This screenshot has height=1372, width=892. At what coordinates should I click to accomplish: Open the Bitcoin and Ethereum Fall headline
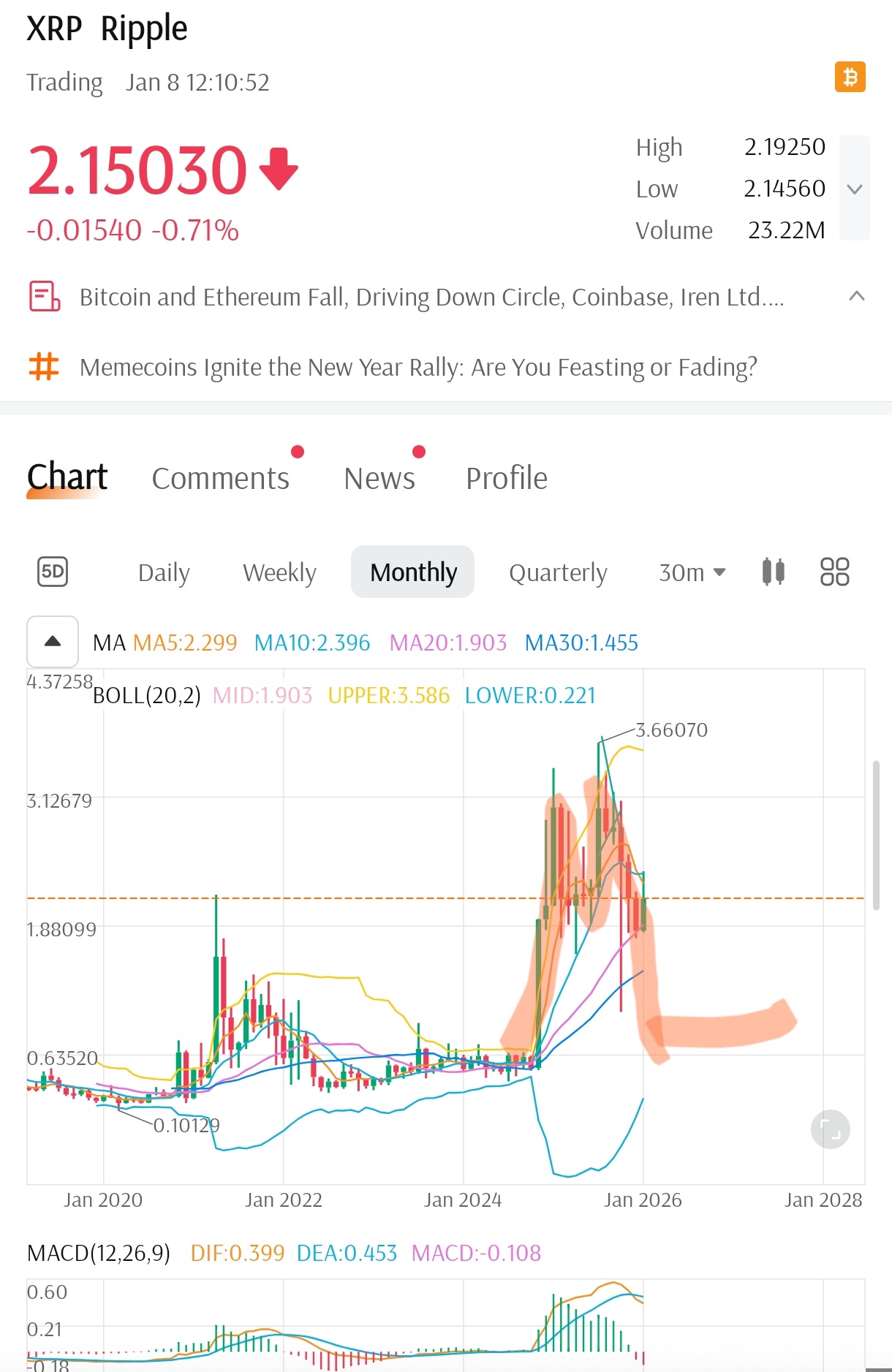pos(431,297)
